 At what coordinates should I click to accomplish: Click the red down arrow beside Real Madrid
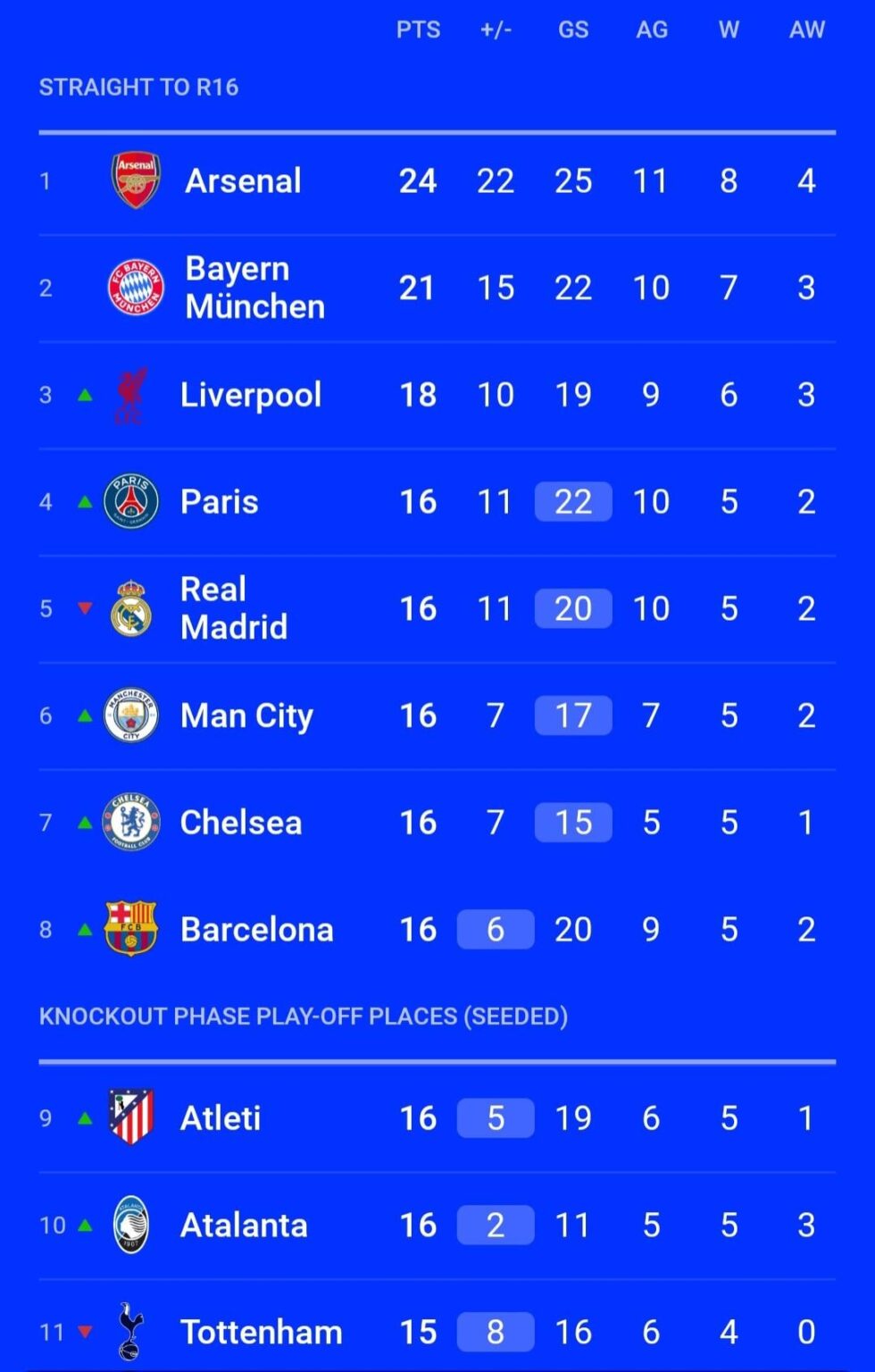coord(85,607)
